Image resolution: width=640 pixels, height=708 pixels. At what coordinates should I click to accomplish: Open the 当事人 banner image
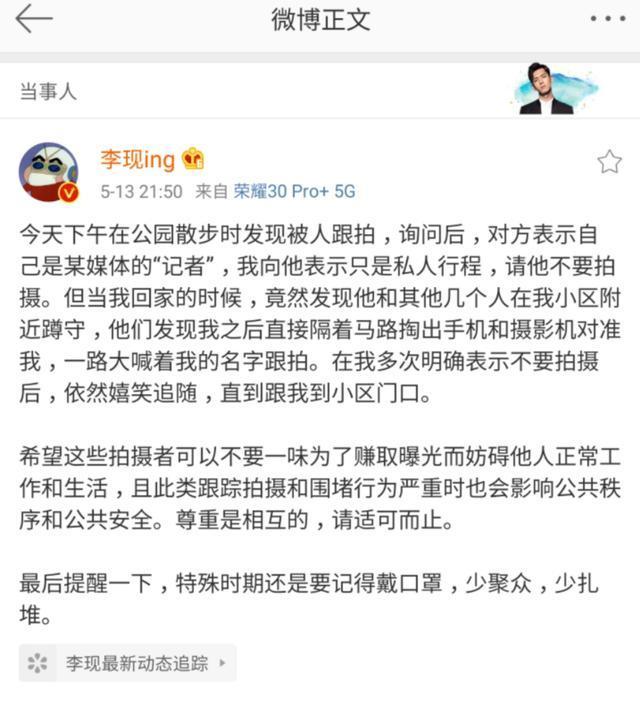click(x=557, y=89)
